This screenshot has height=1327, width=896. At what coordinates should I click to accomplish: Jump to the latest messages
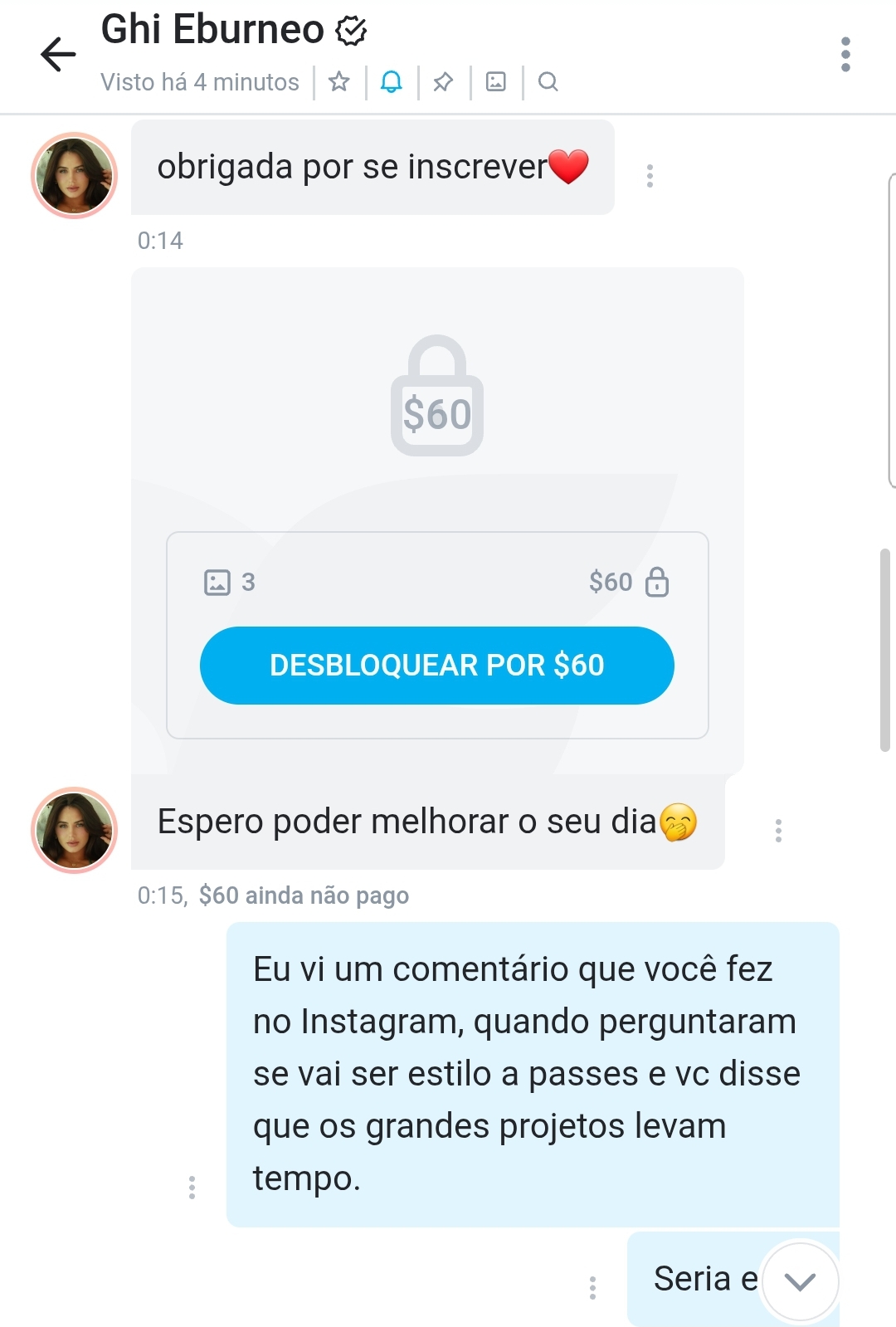[x=800, y=1281]
